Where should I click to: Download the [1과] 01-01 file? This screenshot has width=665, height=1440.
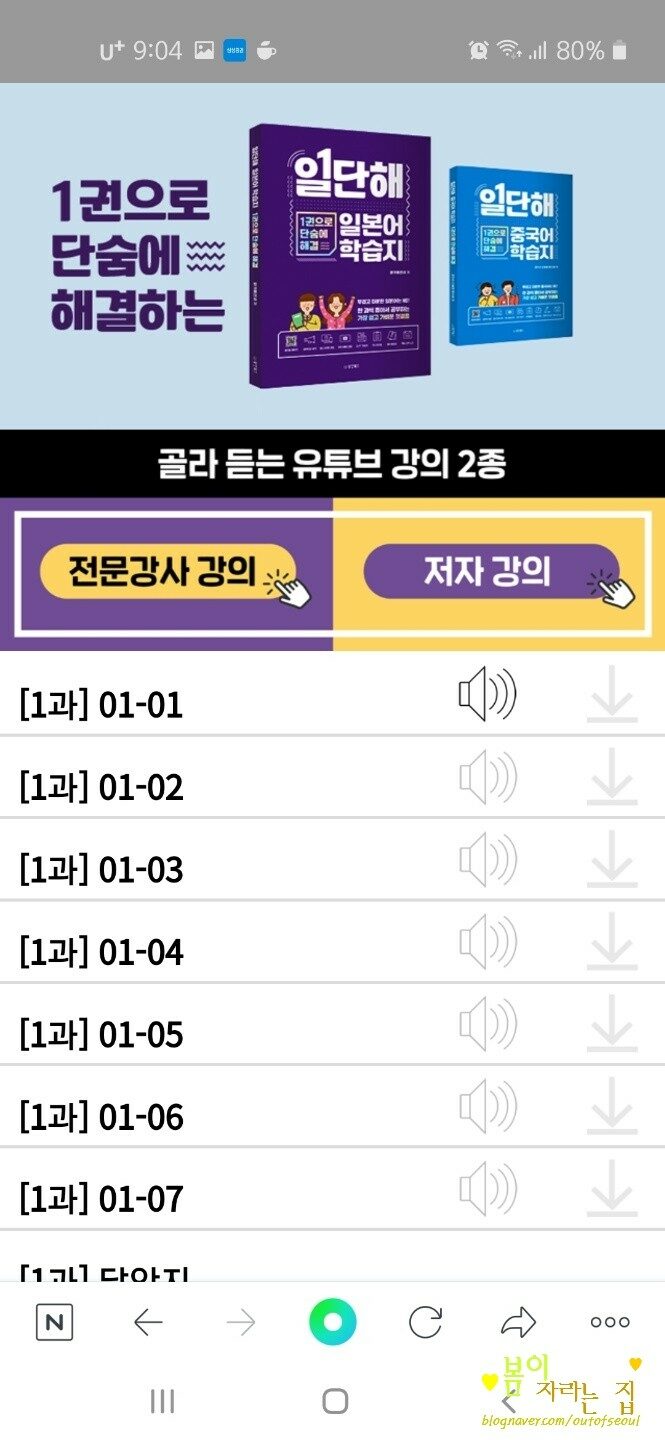pyautogui.click(x=612, y=694)
